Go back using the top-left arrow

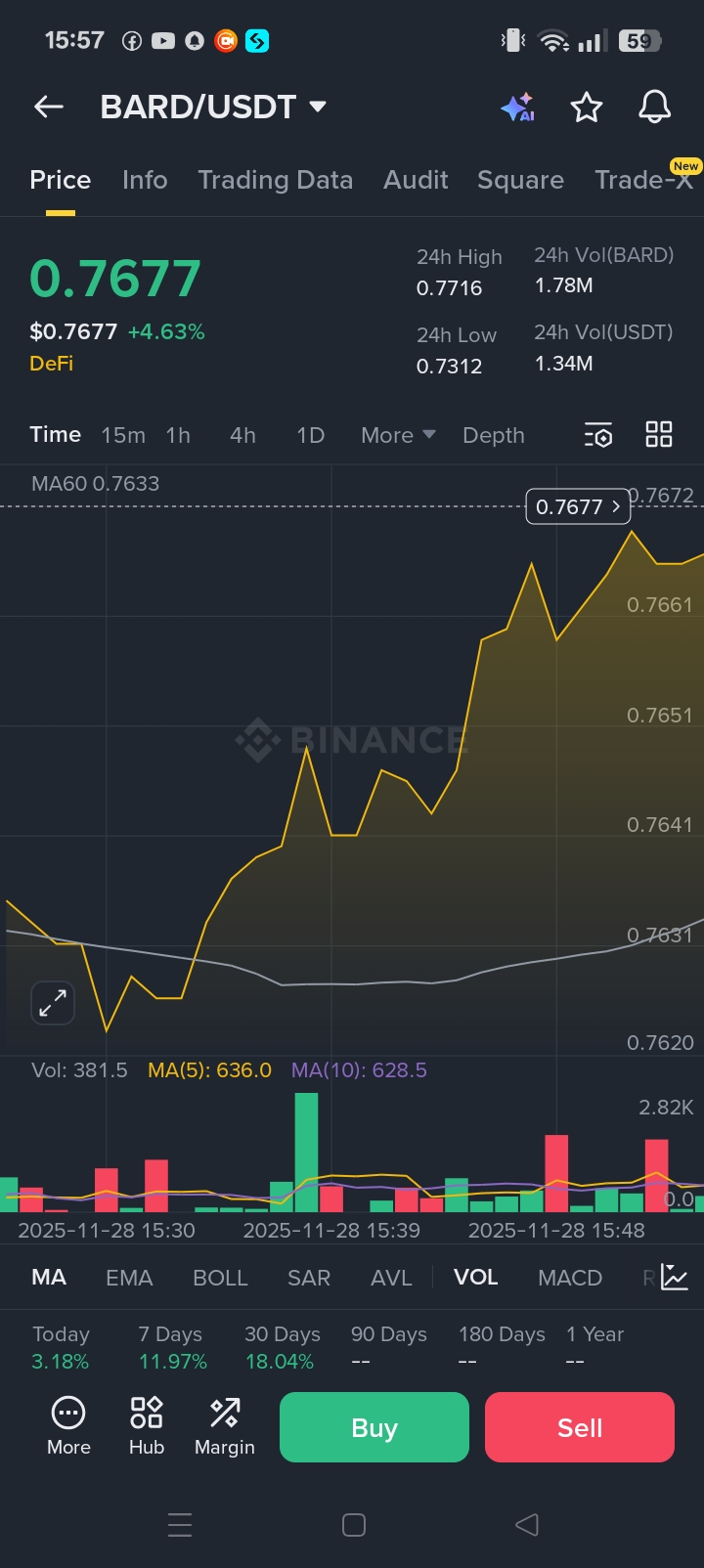(x=49, y=108)
